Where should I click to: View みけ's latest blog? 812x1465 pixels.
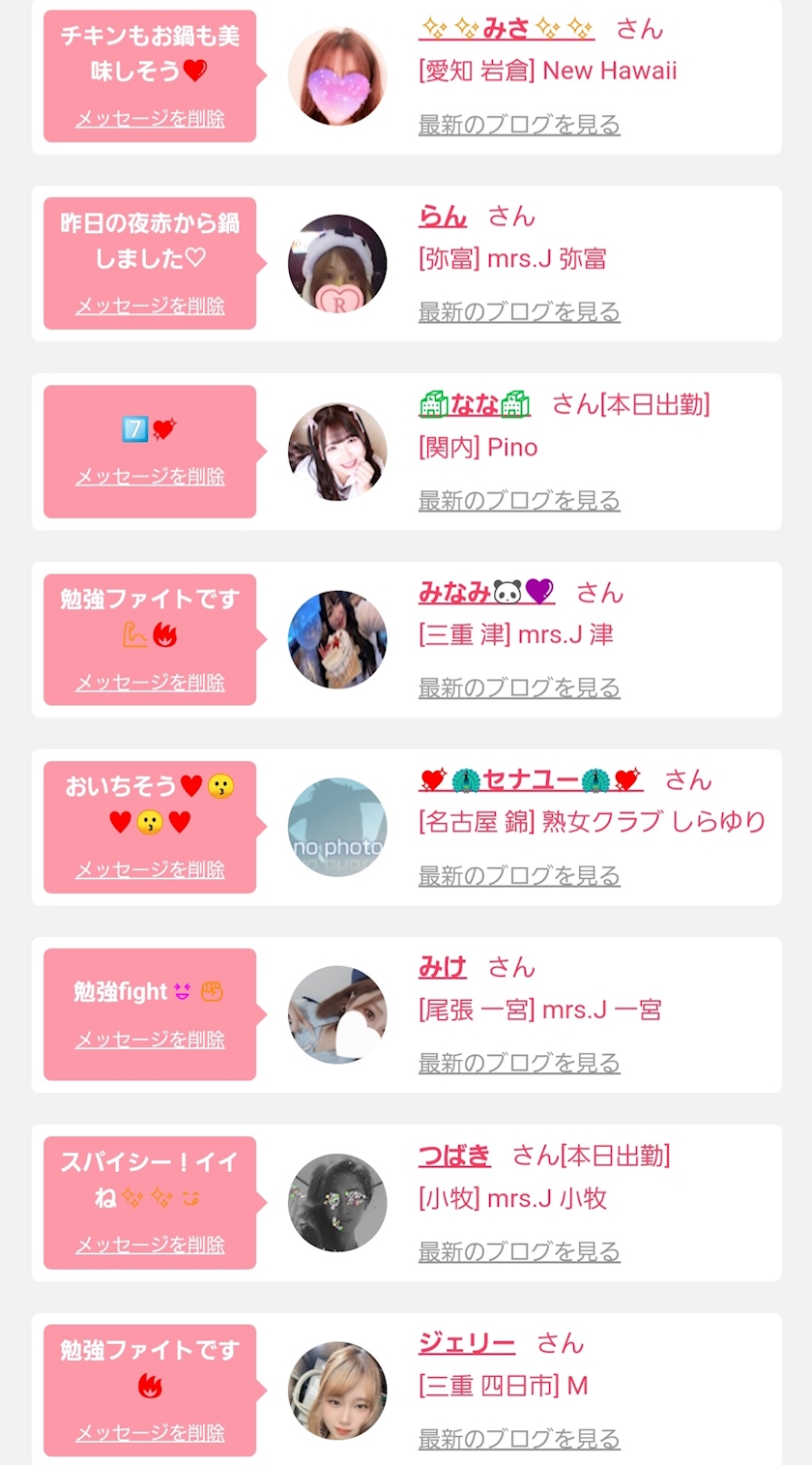tap(519, 1063)
